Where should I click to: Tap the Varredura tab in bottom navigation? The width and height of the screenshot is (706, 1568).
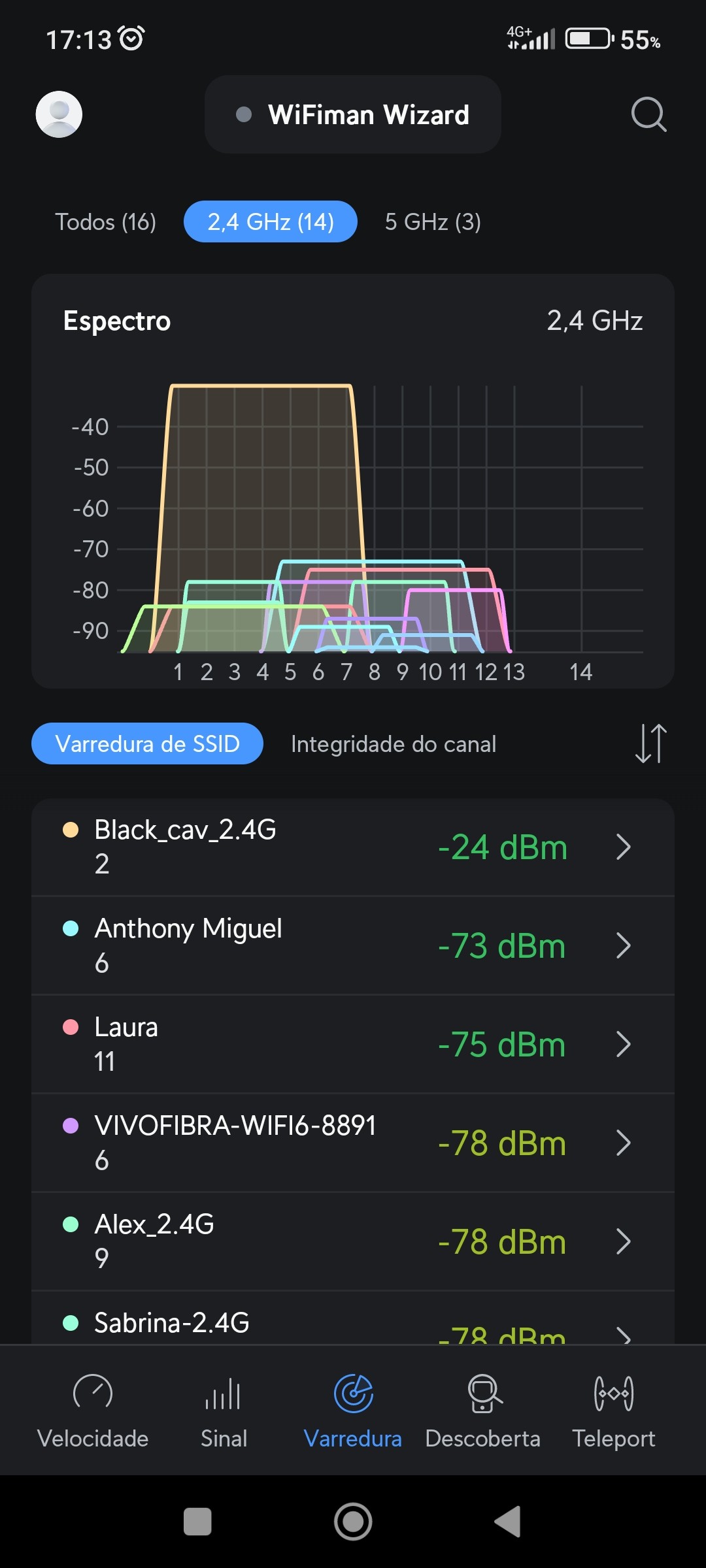click(x=353, y=1410)
